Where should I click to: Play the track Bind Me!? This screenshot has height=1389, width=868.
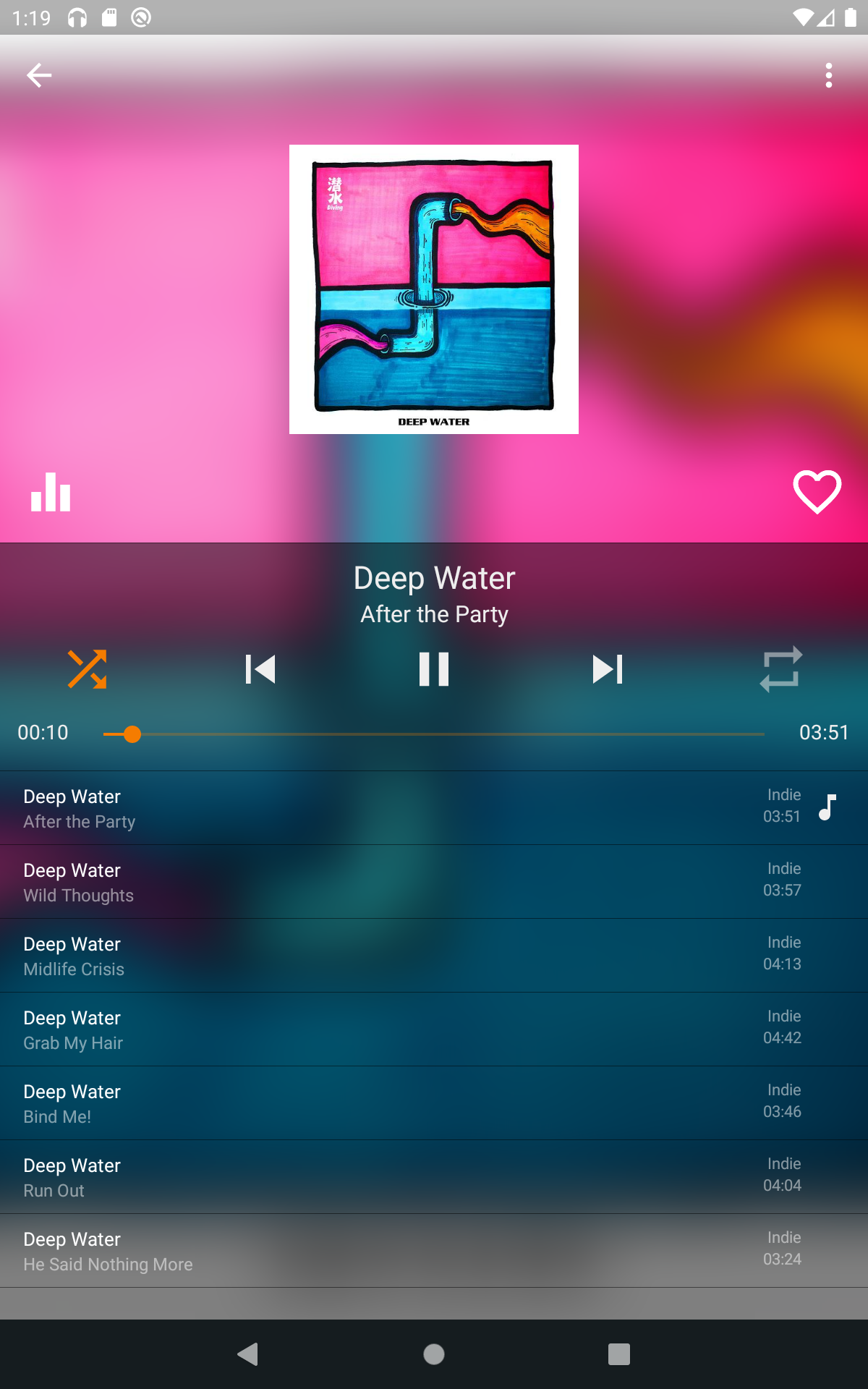(x=434, y=1103)
